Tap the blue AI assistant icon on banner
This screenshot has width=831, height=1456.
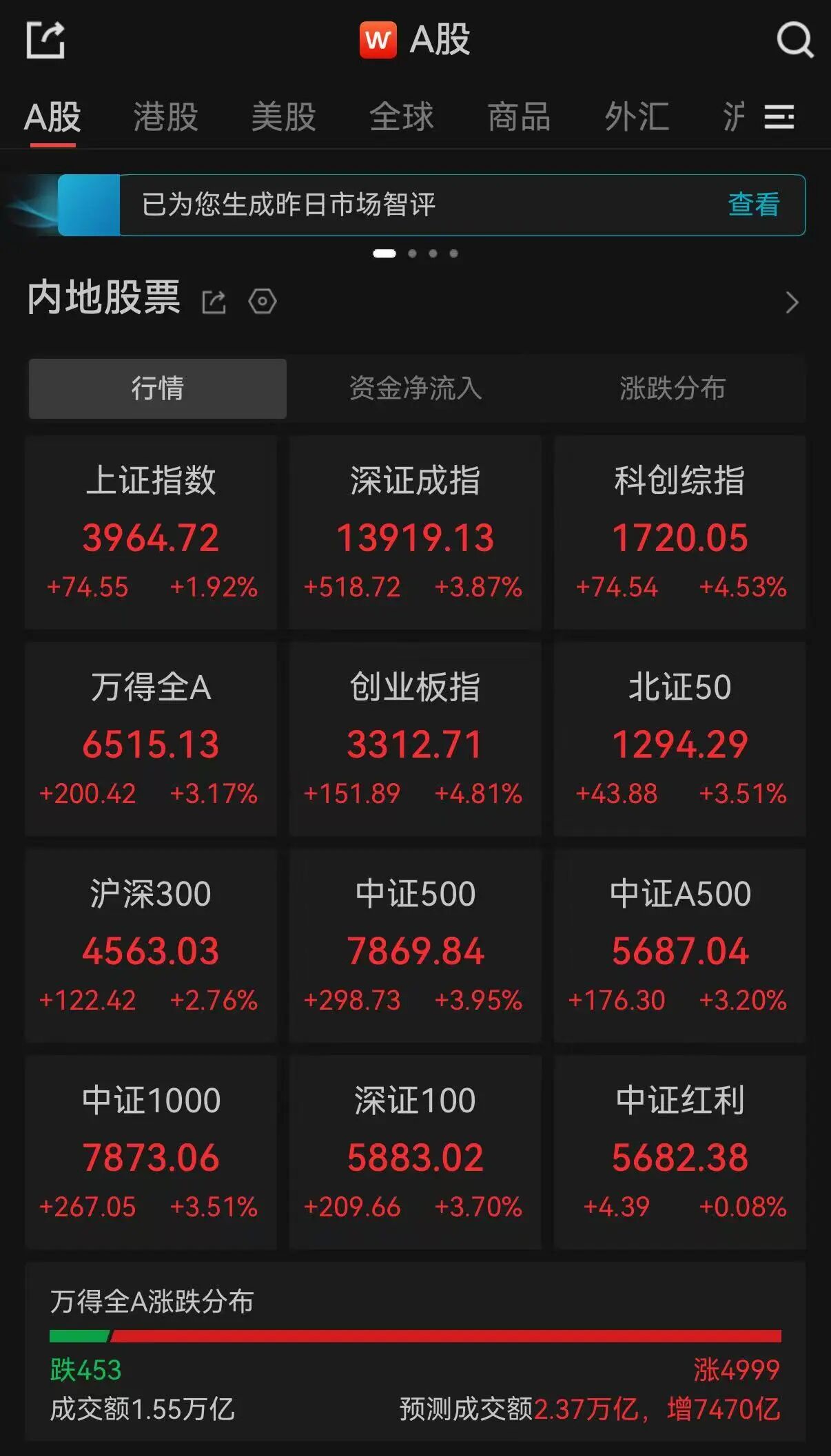pos(90,205)
